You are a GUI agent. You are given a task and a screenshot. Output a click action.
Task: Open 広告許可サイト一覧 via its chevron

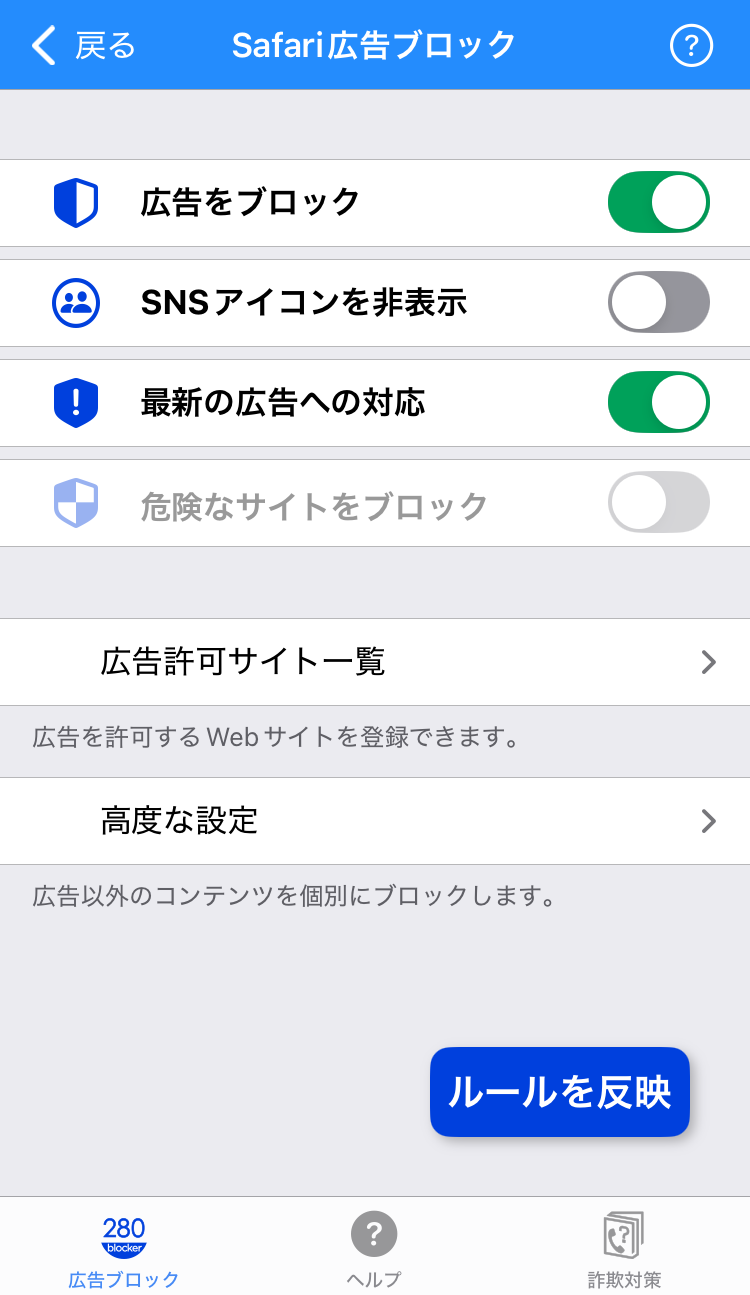tap(709, 662)
